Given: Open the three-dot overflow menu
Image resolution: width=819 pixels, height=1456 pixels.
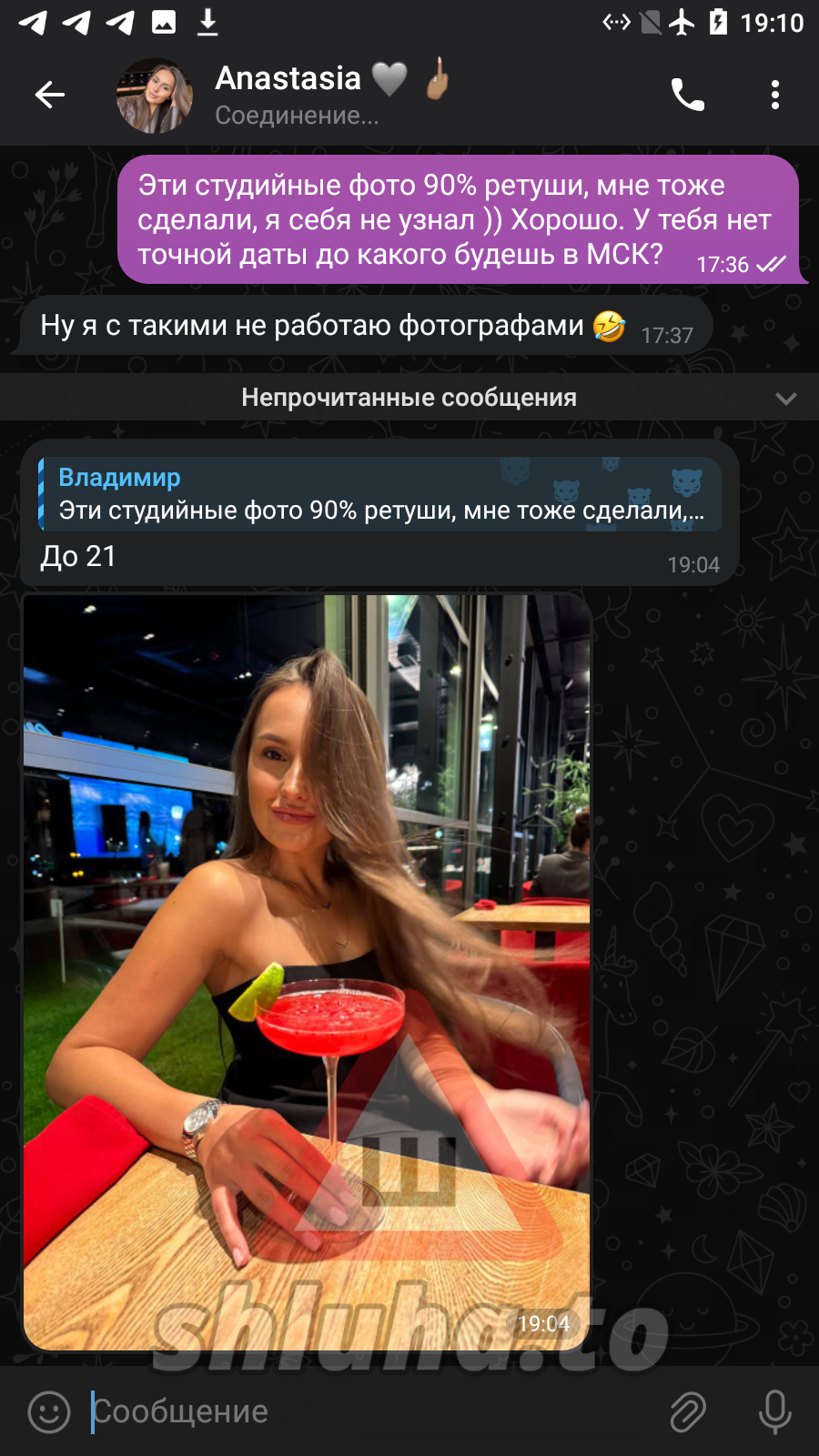Looking at the screenshot, I should (774, 95).
